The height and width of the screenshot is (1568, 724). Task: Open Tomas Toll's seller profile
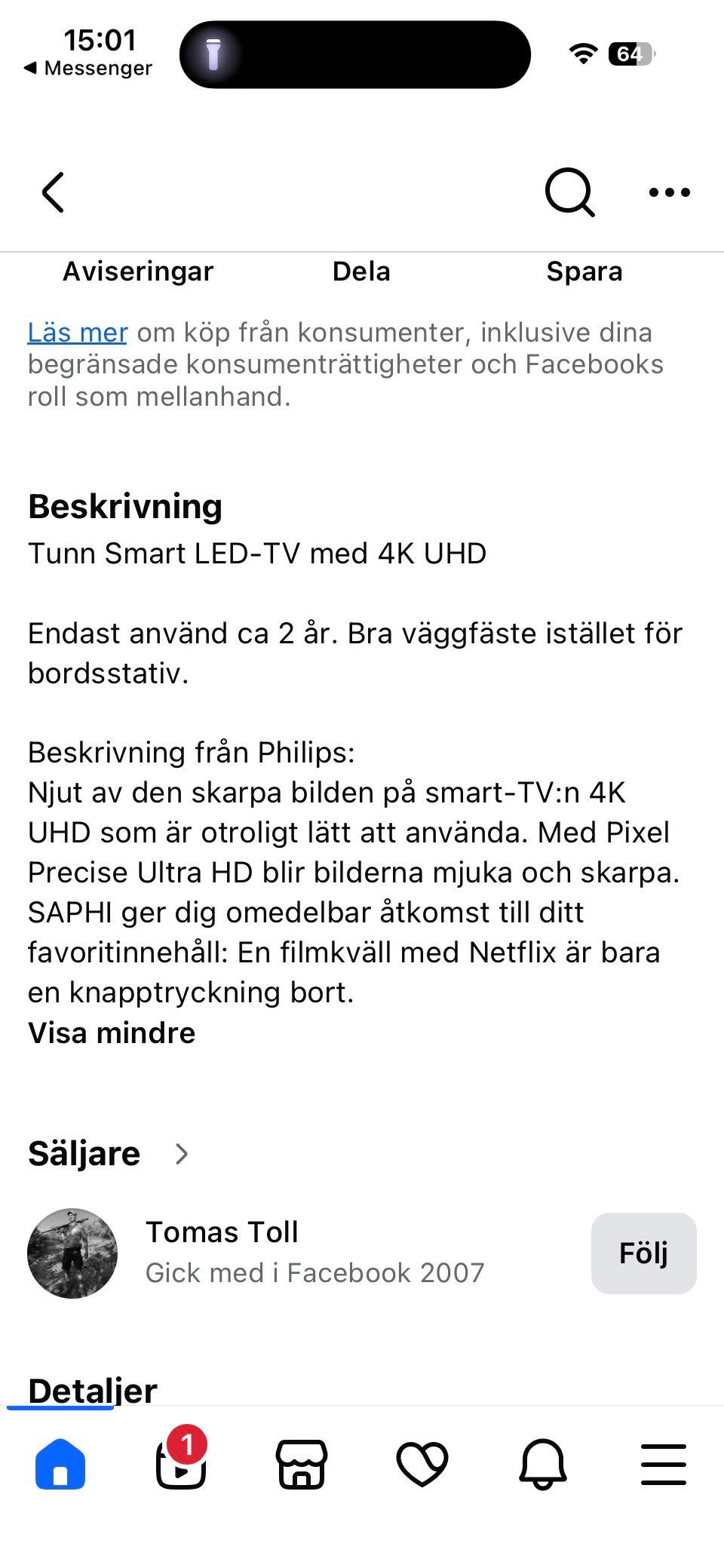(x=222, y=1232)
